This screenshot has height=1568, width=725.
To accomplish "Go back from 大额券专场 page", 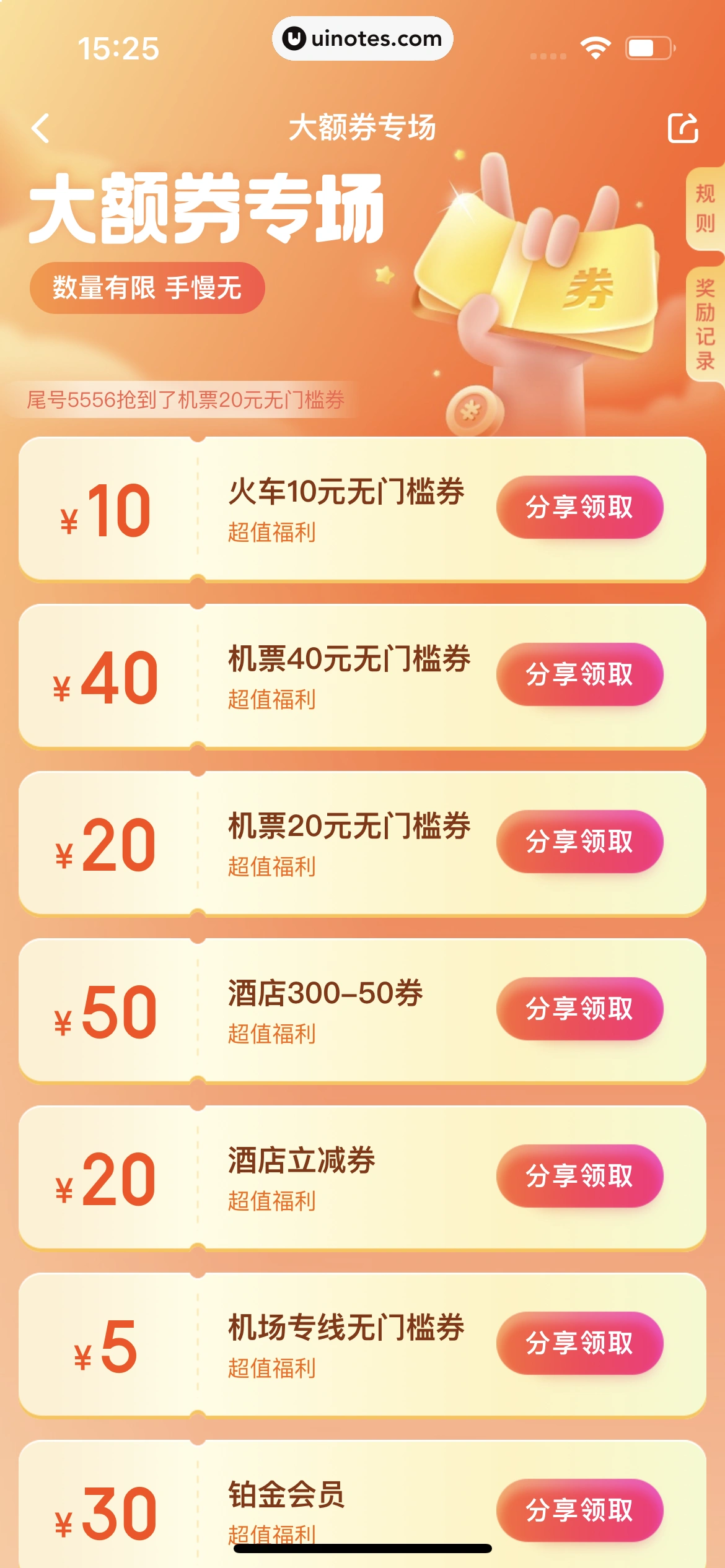I will [x=41, y=128].
